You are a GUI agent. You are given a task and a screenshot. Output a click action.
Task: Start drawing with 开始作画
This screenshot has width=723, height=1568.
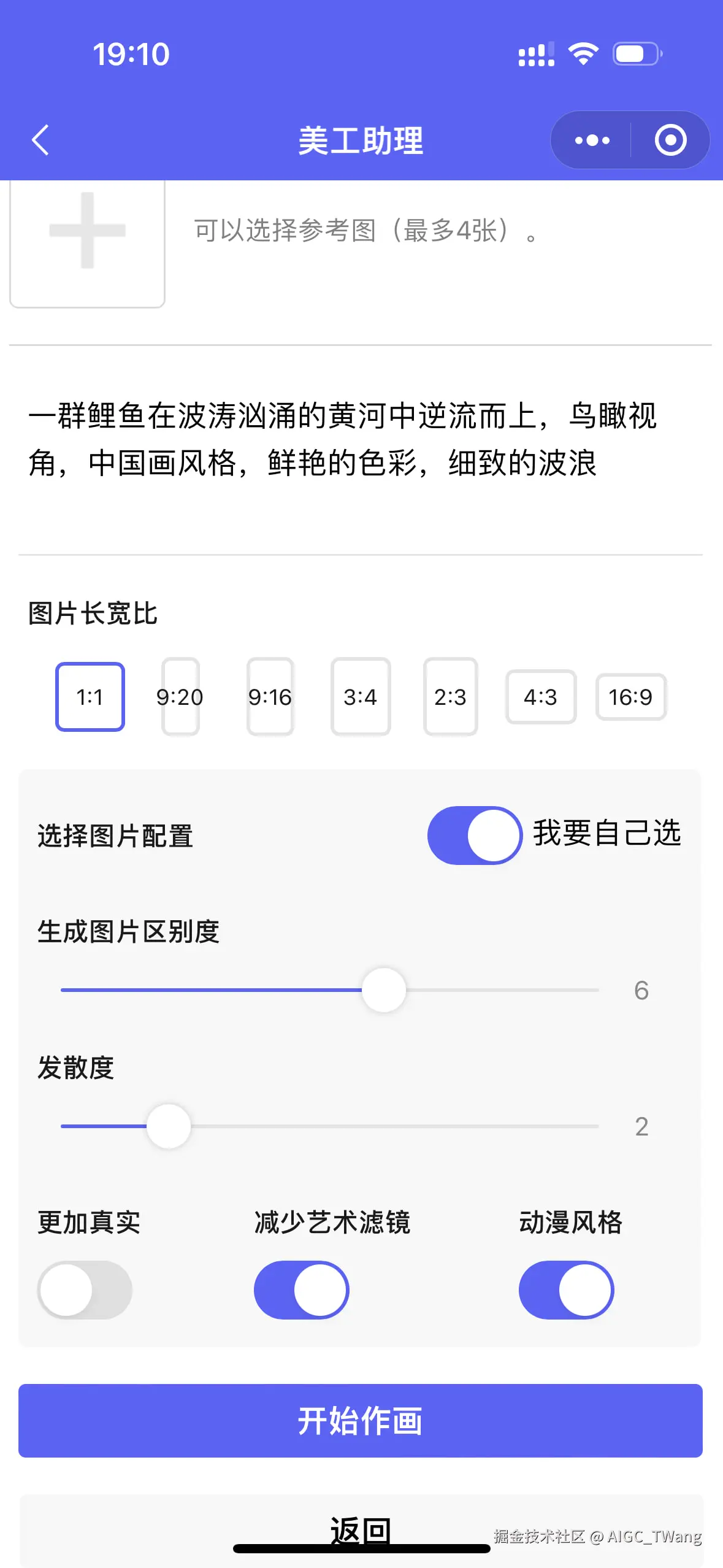tap(361, 1421)
